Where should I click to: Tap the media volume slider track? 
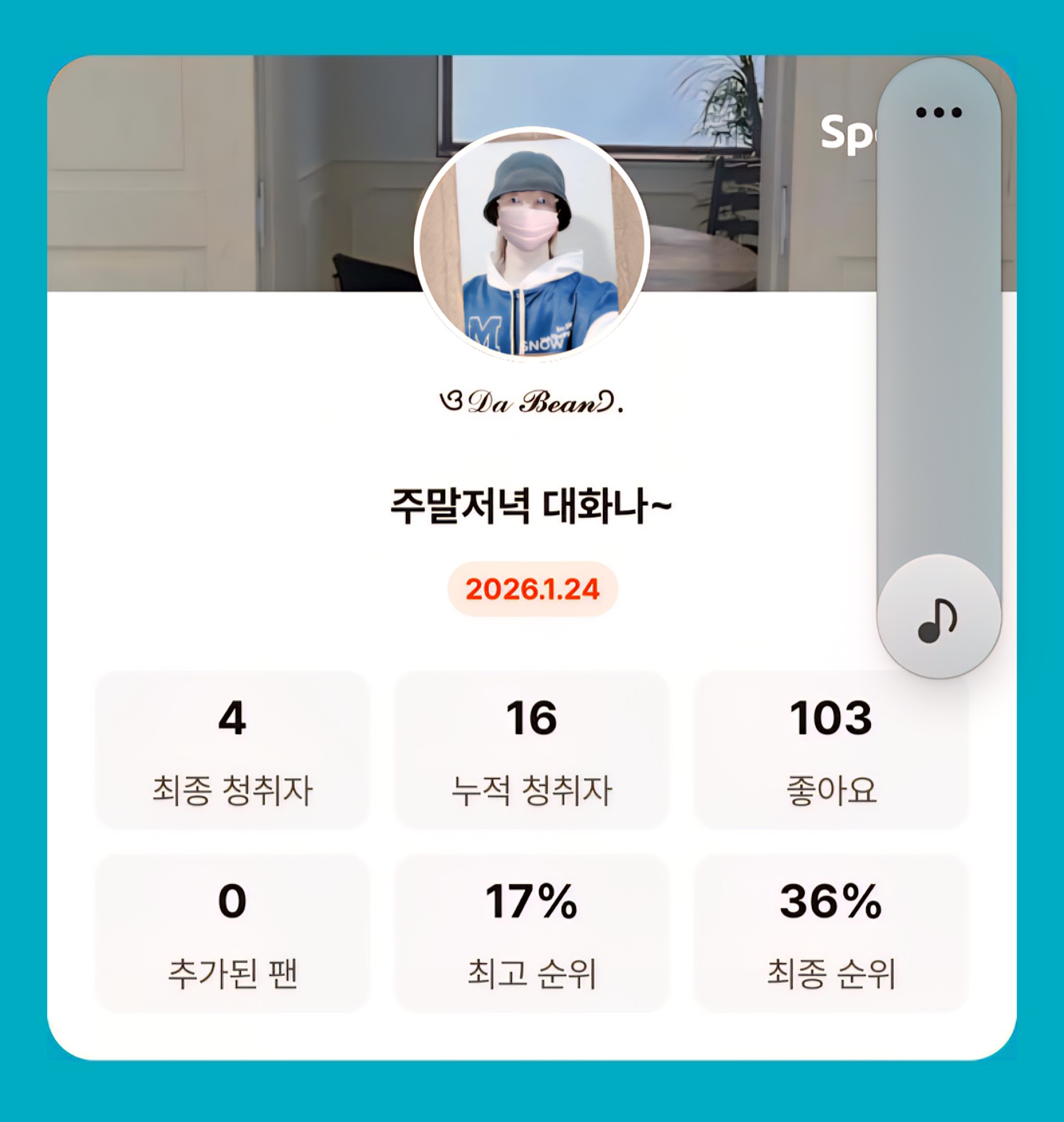click(x=939, y=340)
